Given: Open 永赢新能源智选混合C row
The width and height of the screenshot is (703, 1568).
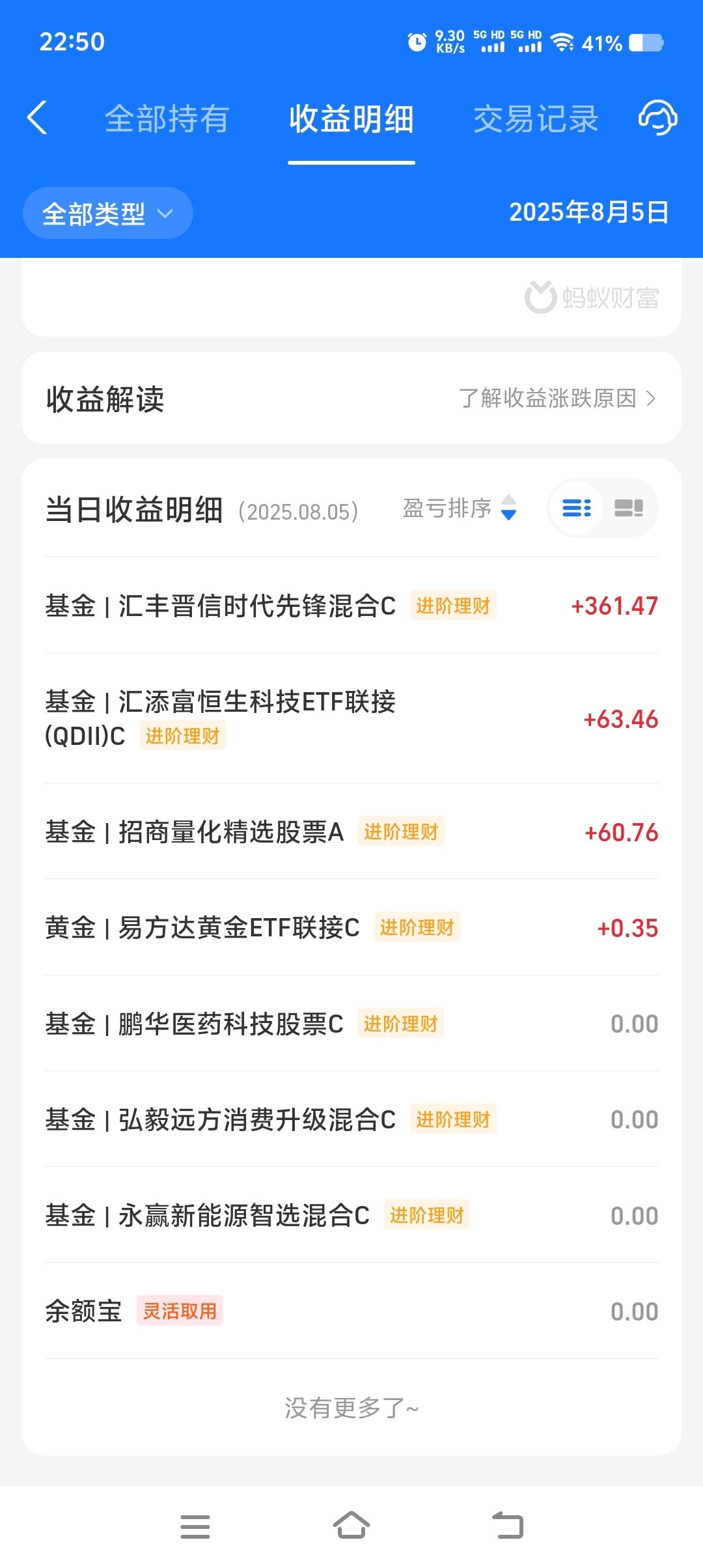Looking at the screenshot, I should point(351,1215).
